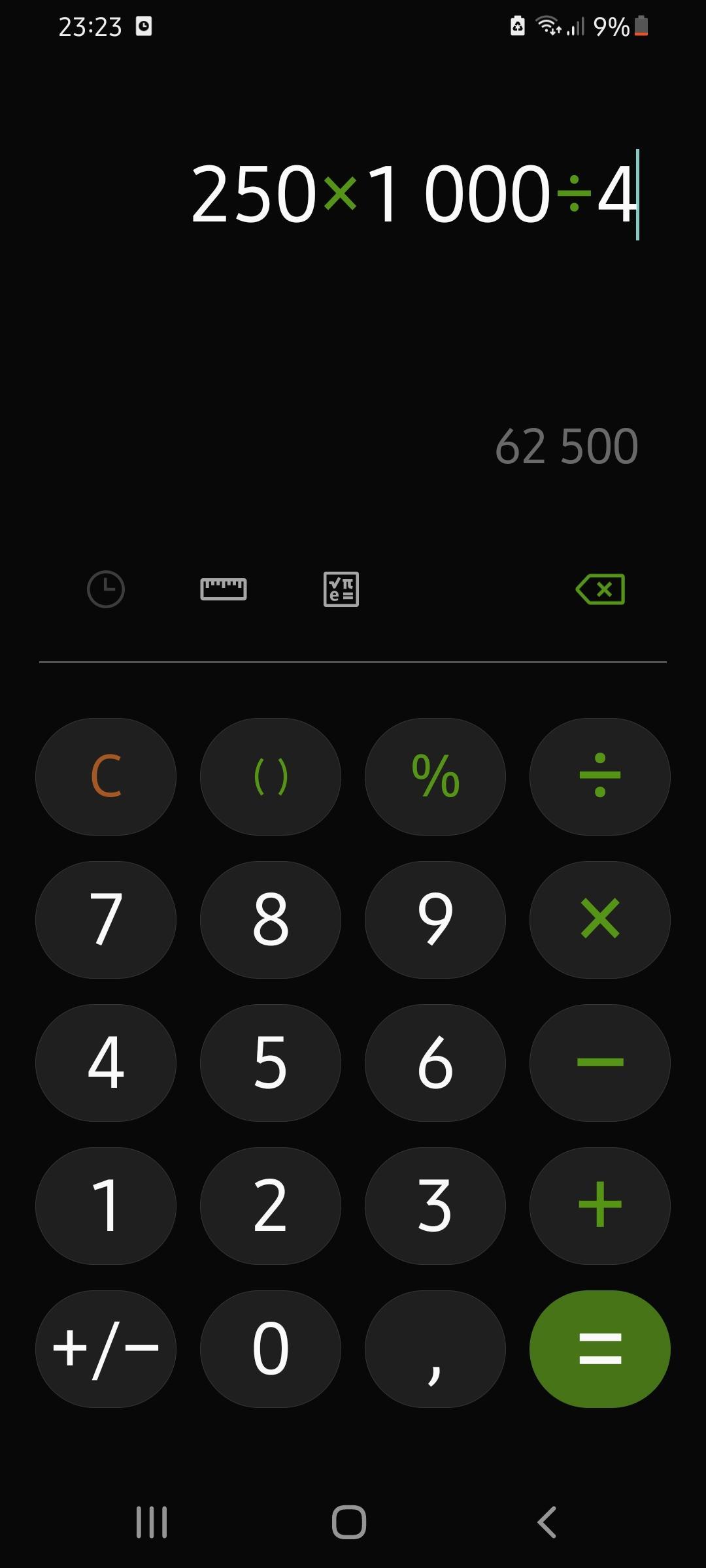Delete the last digit with backspace

click(600, 589)
